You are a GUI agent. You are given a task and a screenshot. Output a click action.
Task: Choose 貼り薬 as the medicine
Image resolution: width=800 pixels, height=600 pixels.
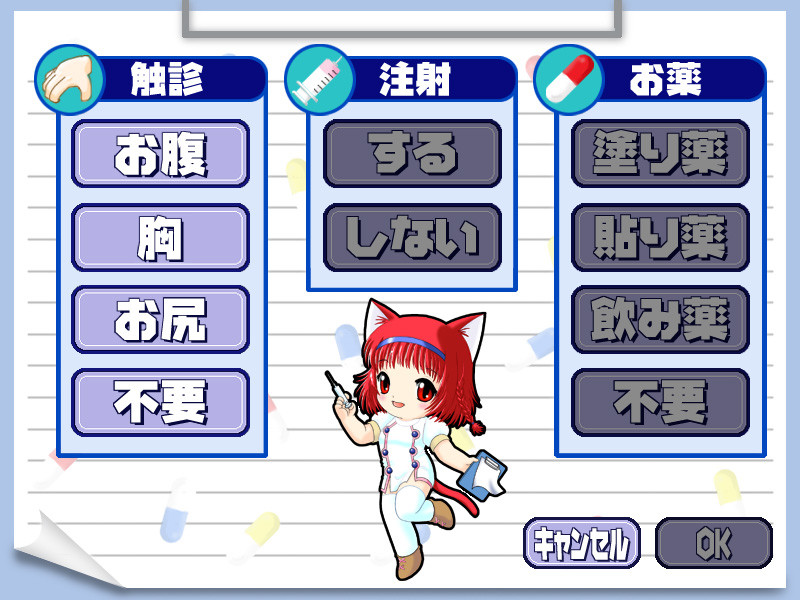click(660, 237)
